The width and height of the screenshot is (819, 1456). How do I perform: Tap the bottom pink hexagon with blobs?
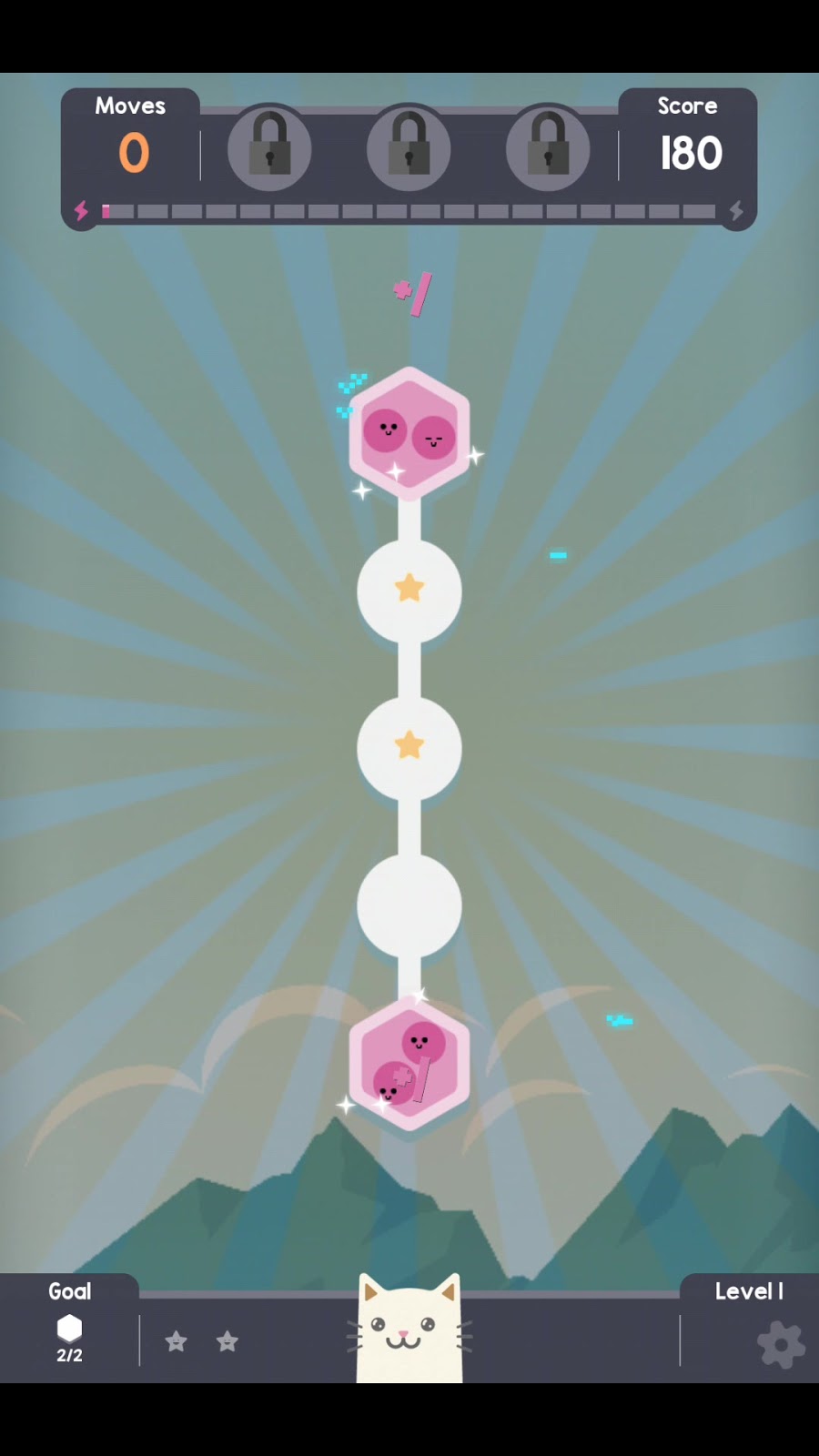click(x=409, y=1063)
